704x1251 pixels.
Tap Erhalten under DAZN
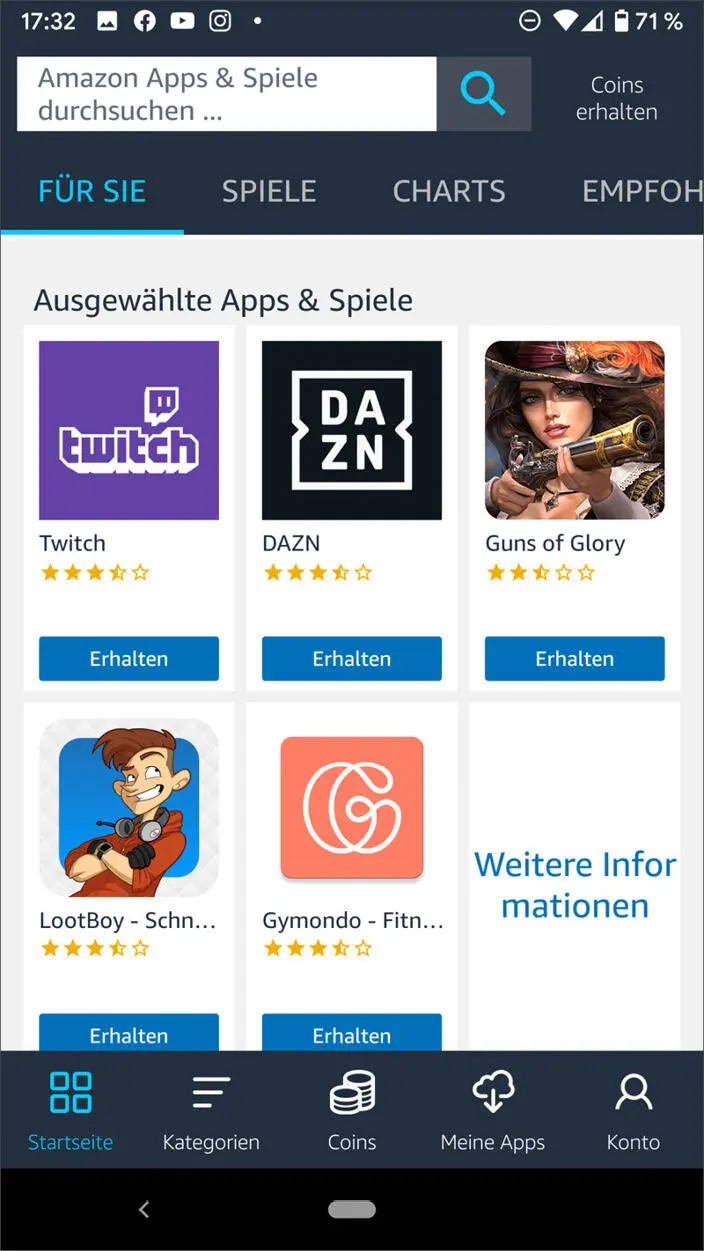click(x=352, y=659)
